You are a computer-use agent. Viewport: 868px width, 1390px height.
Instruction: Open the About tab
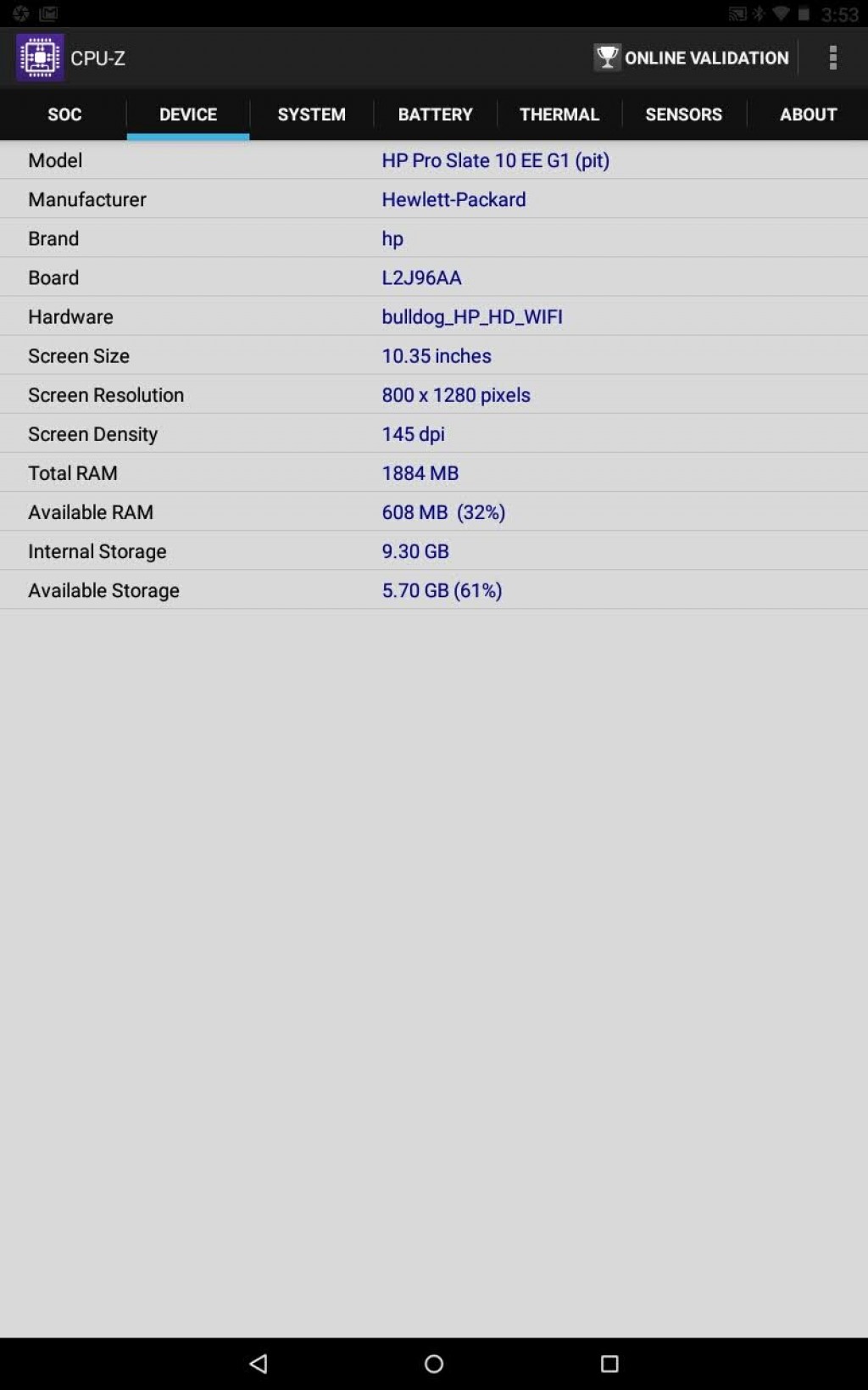click(808, 114)
